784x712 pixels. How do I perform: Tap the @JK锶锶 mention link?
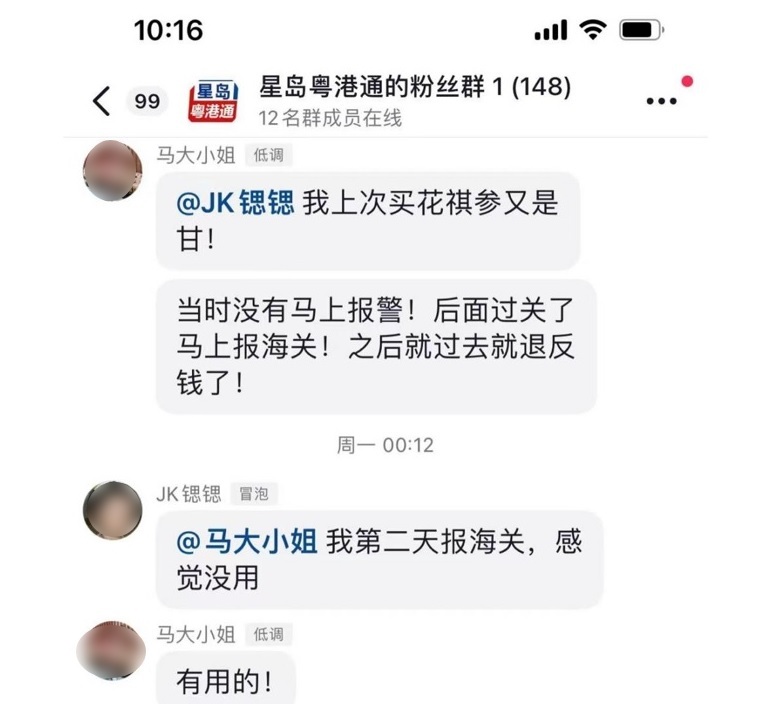click(235, 204)
